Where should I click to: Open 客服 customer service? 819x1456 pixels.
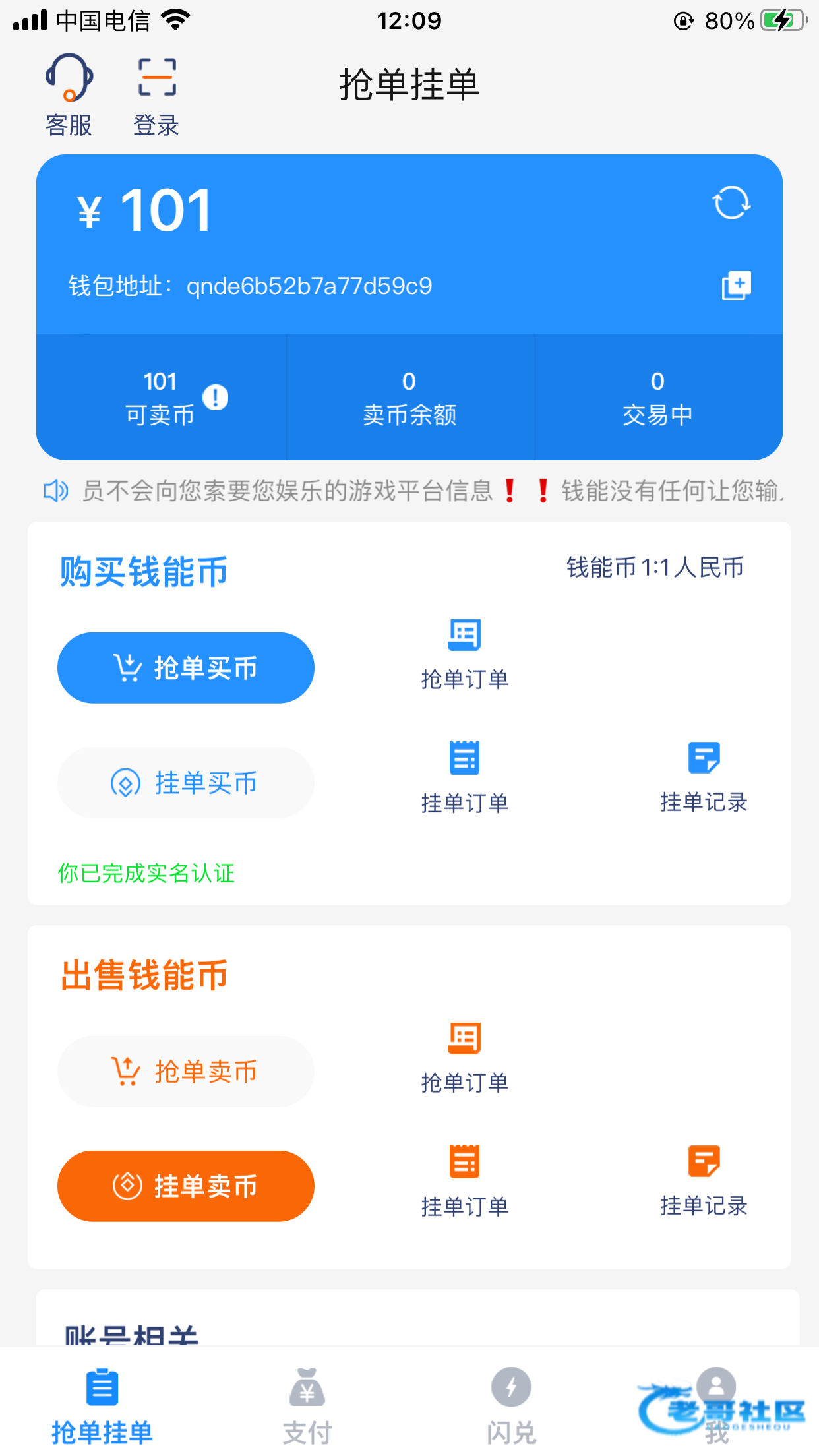tap(69, 94)
